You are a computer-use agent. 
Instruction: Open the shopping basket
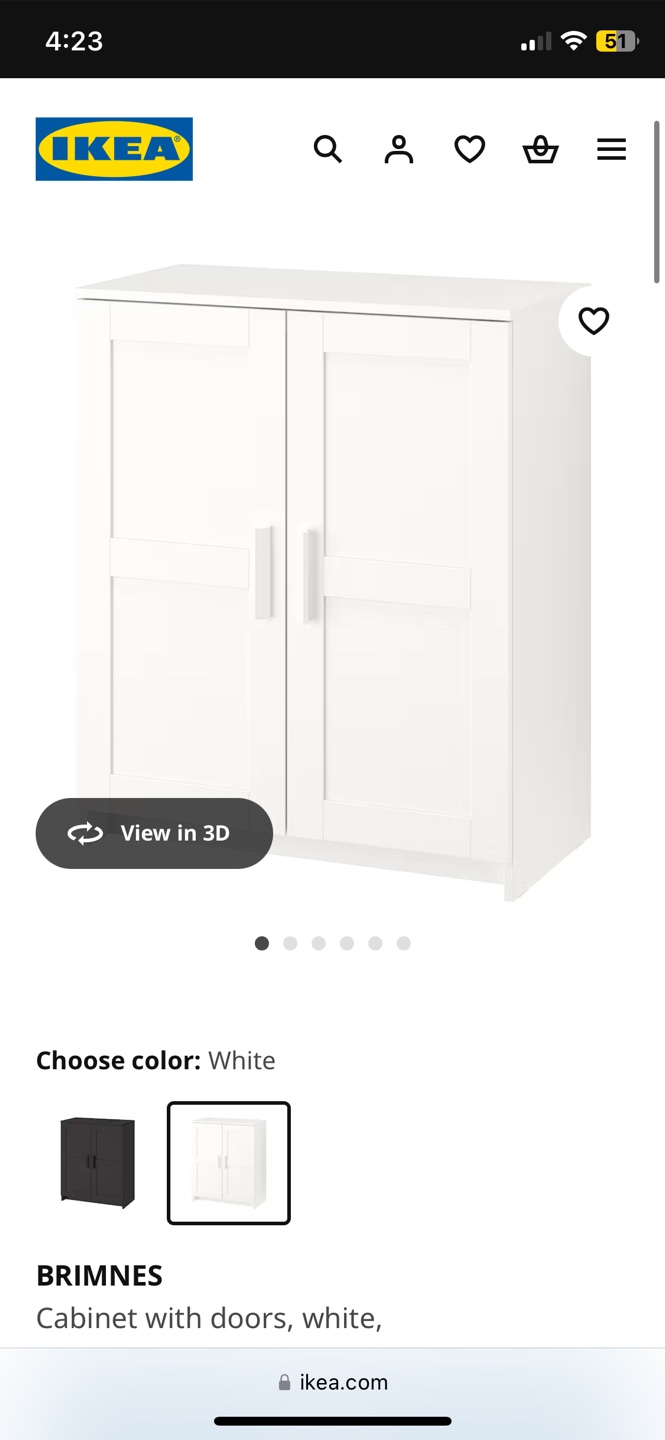click(540, 149)
